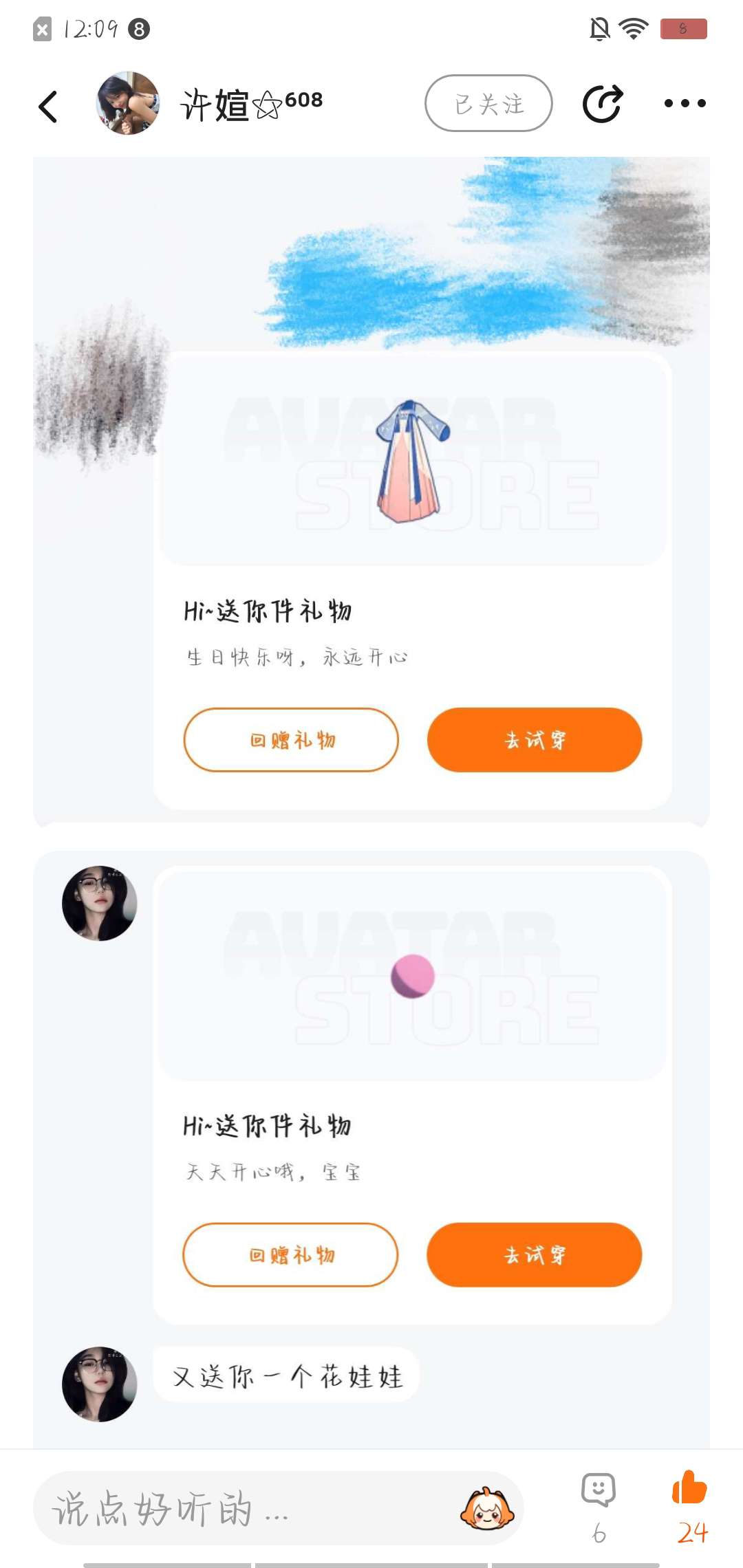Open the three-dot overflow menu
Screen dimensions: 743x1568
(685, 104)
